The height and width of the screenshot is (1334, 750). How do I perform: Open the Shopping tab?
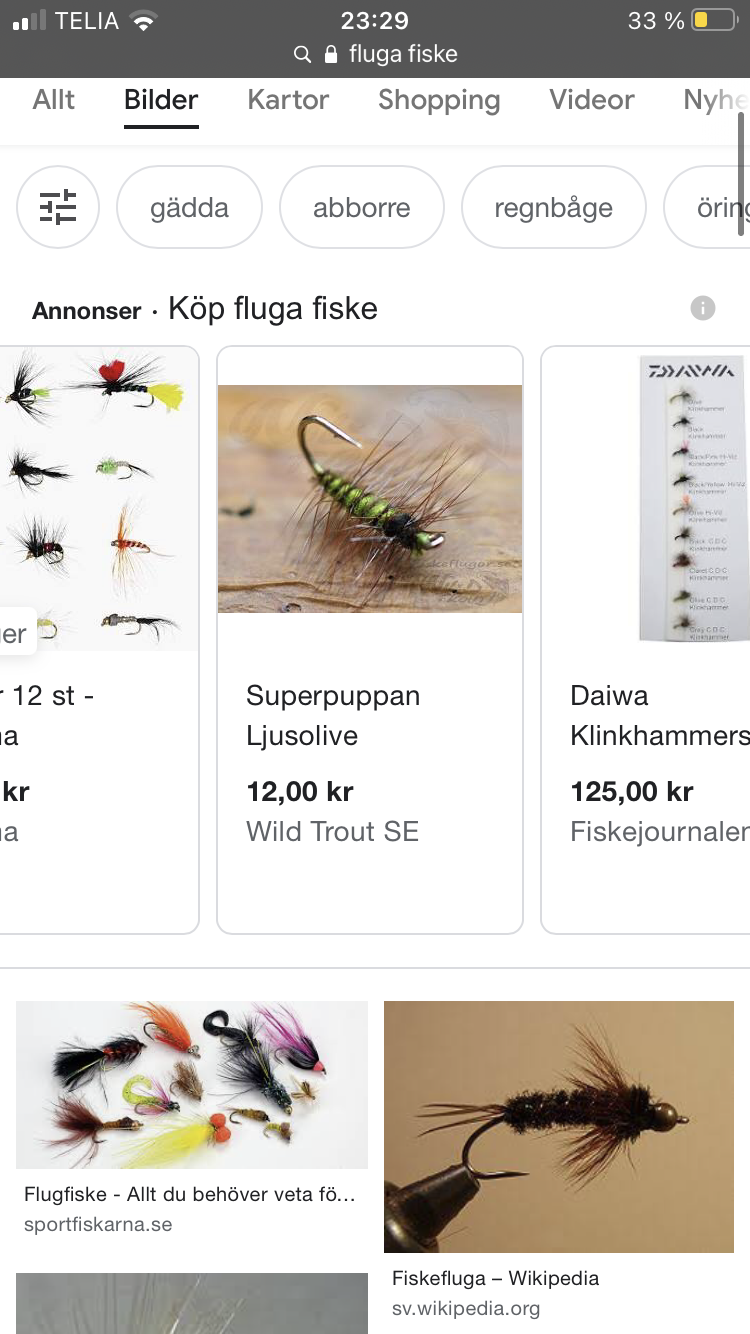click(x=439, y=100)
